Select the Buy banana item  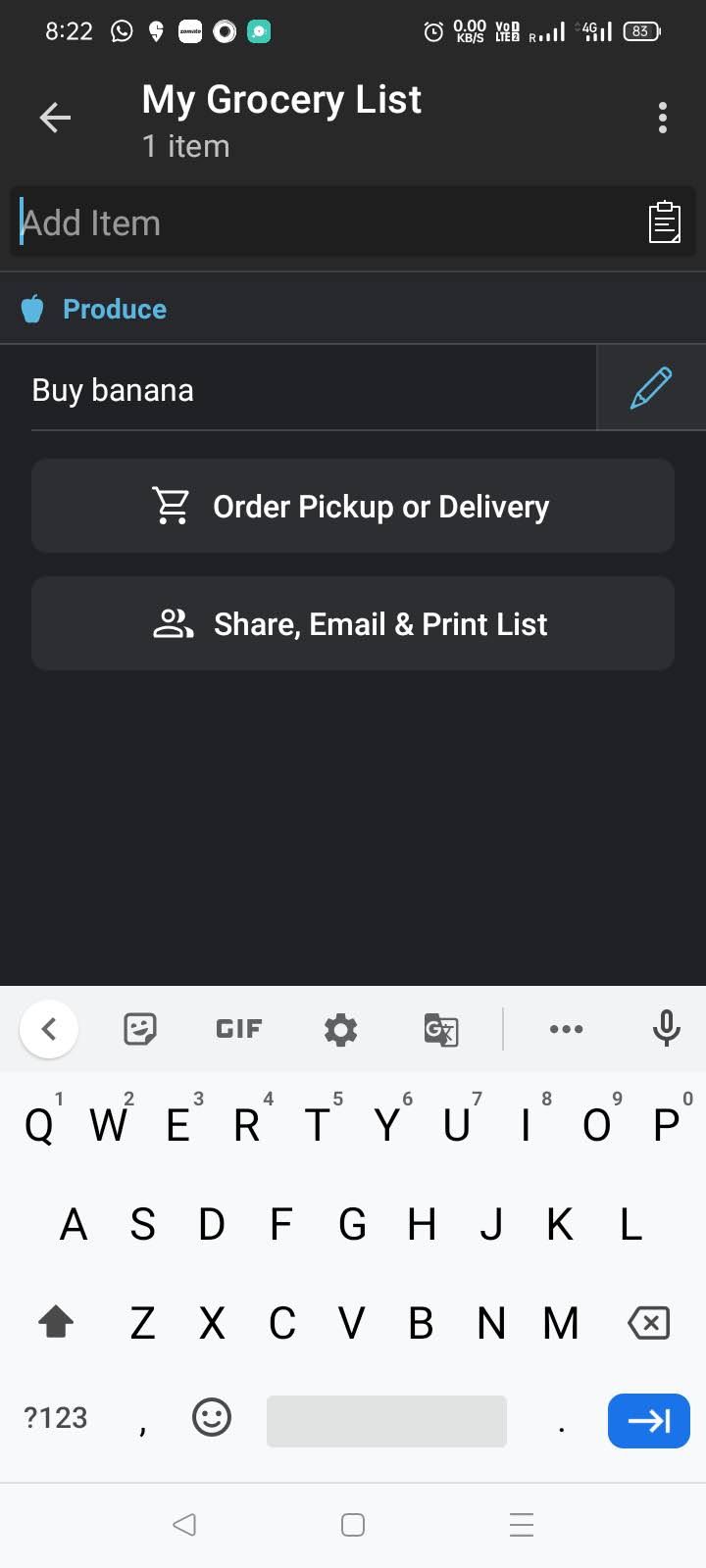[294, 390]
